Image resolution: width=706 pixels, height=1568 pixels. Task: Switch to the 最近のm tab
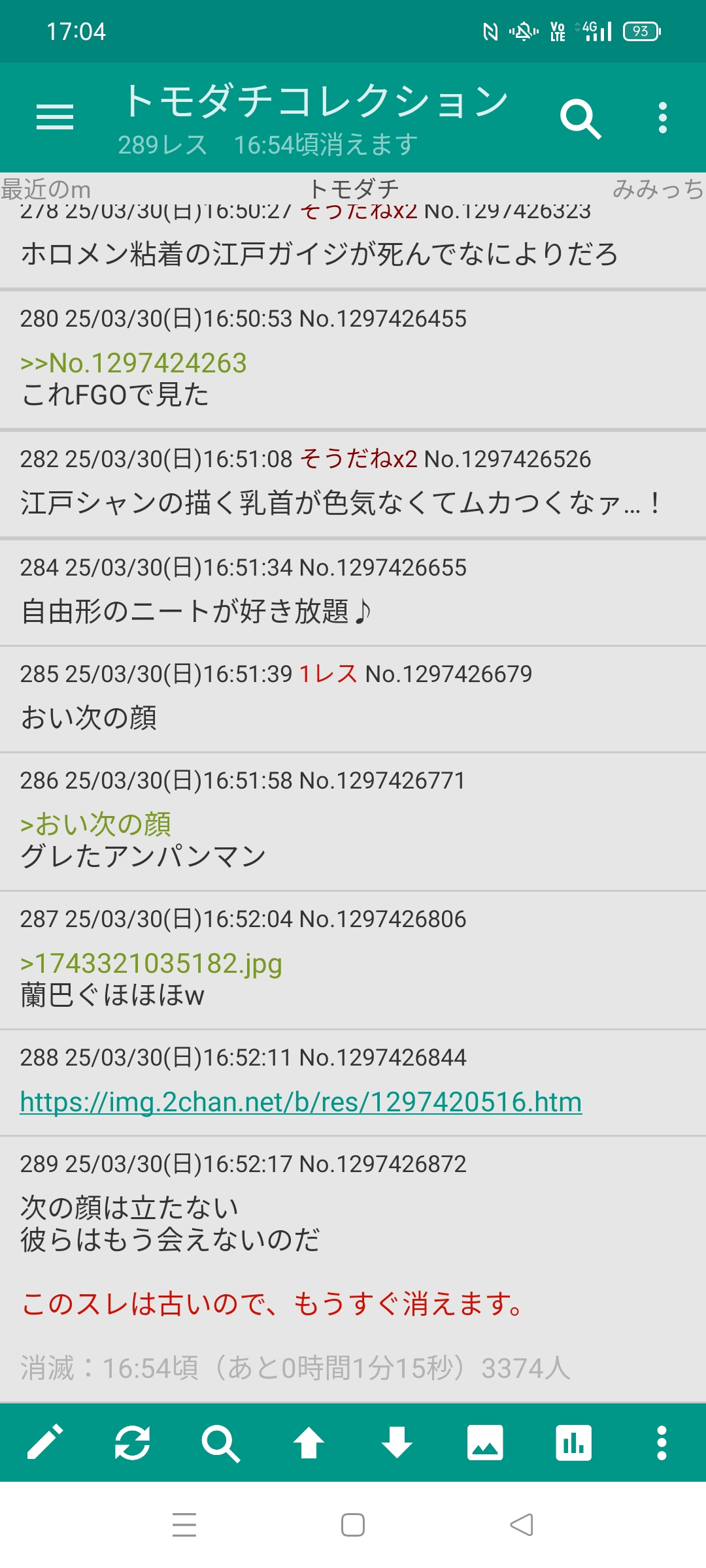(46, 189)
